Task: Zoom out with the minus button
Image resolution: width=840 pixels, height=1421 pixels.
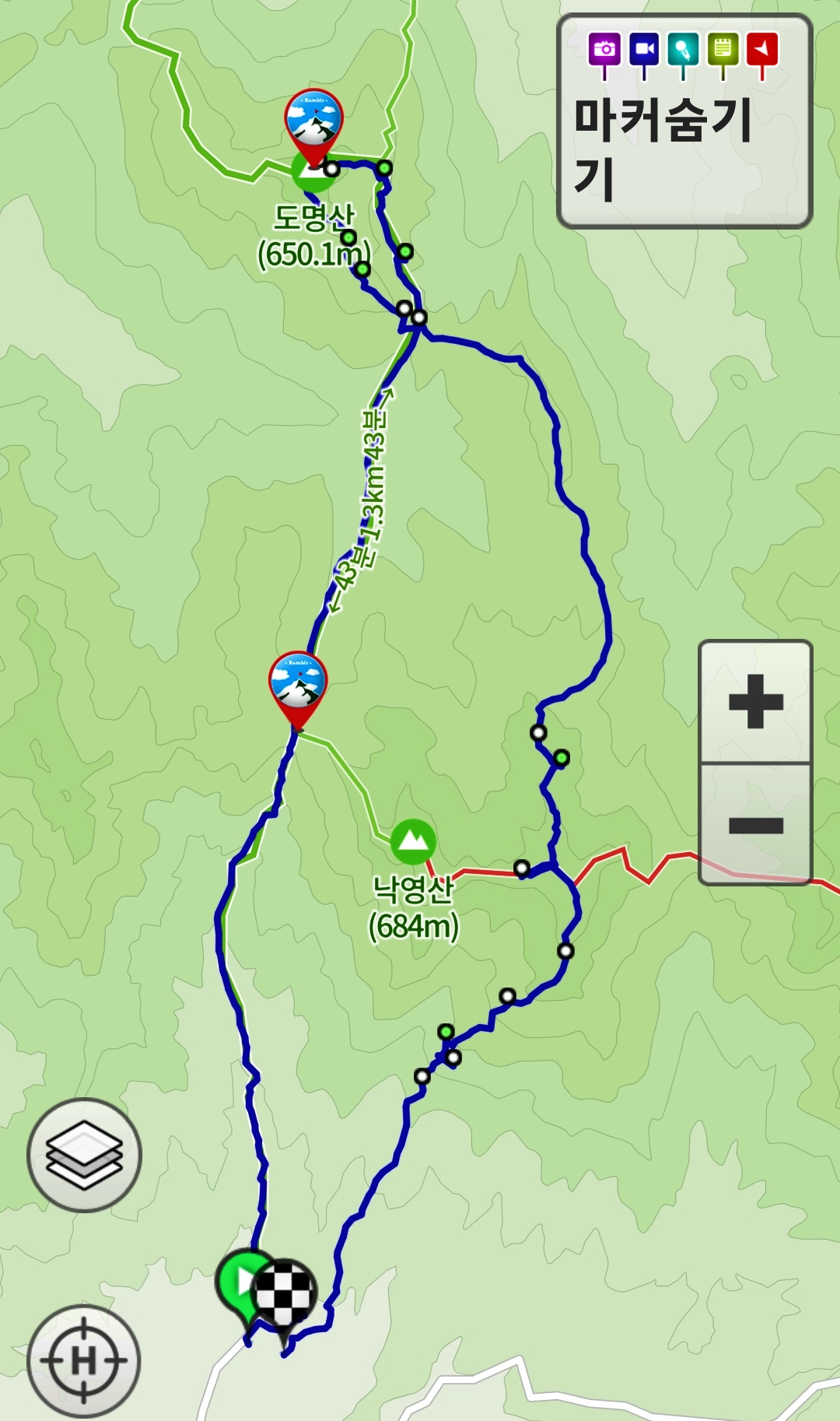Action: point(755,825)
